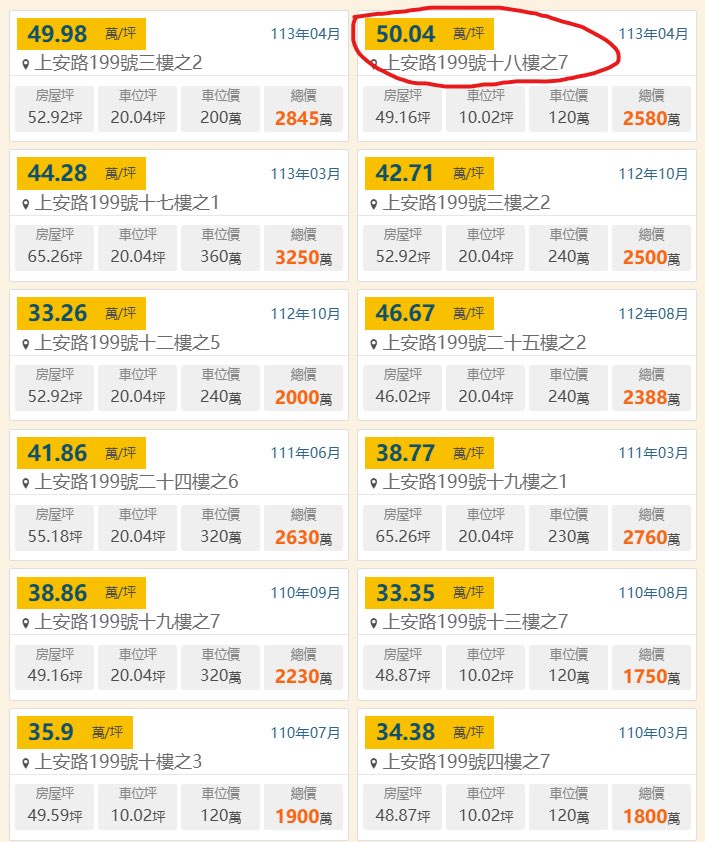View the 十七樓之1 transaction at 44.28萬/坪

tap(178, 203)
